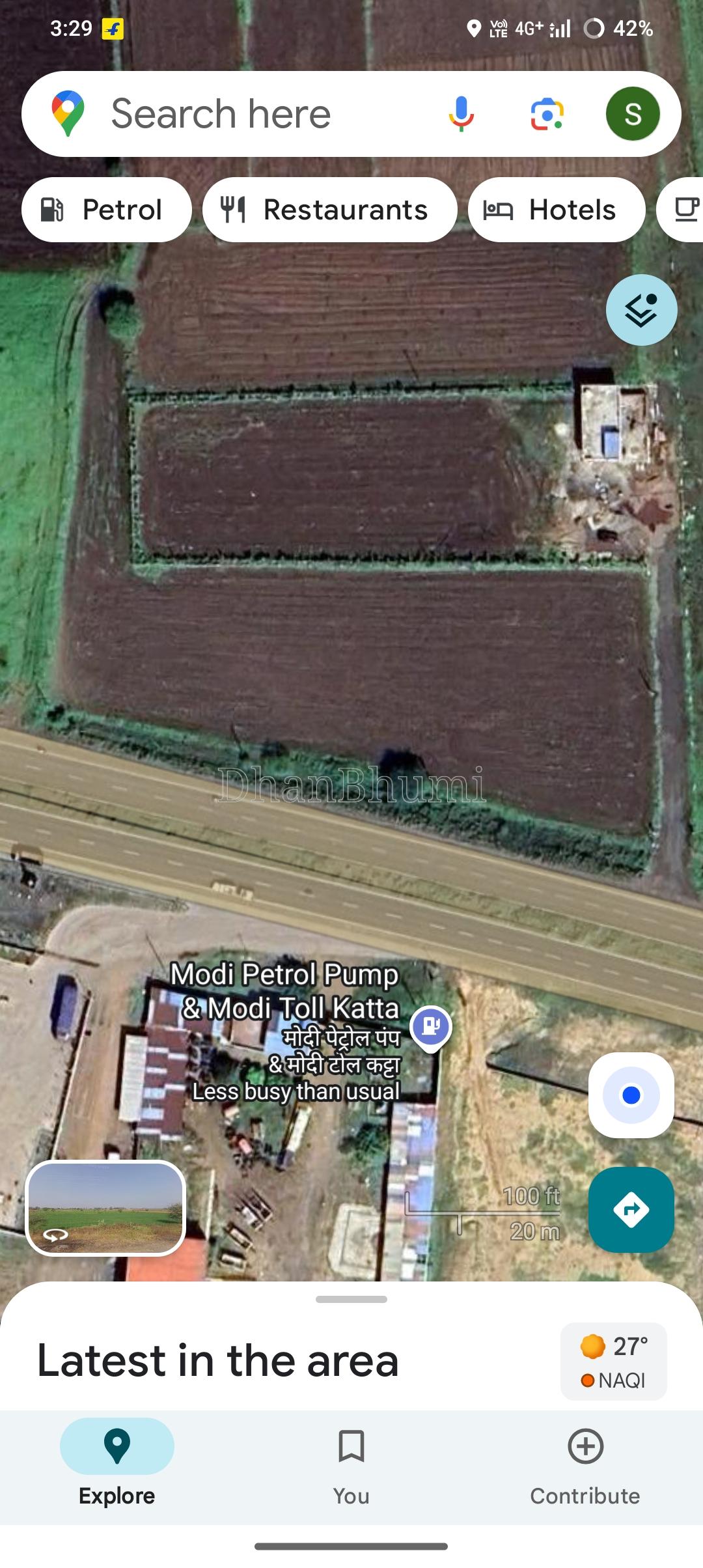Open the map layers button
Screen dimensions: 703x1568
(641, 310)
